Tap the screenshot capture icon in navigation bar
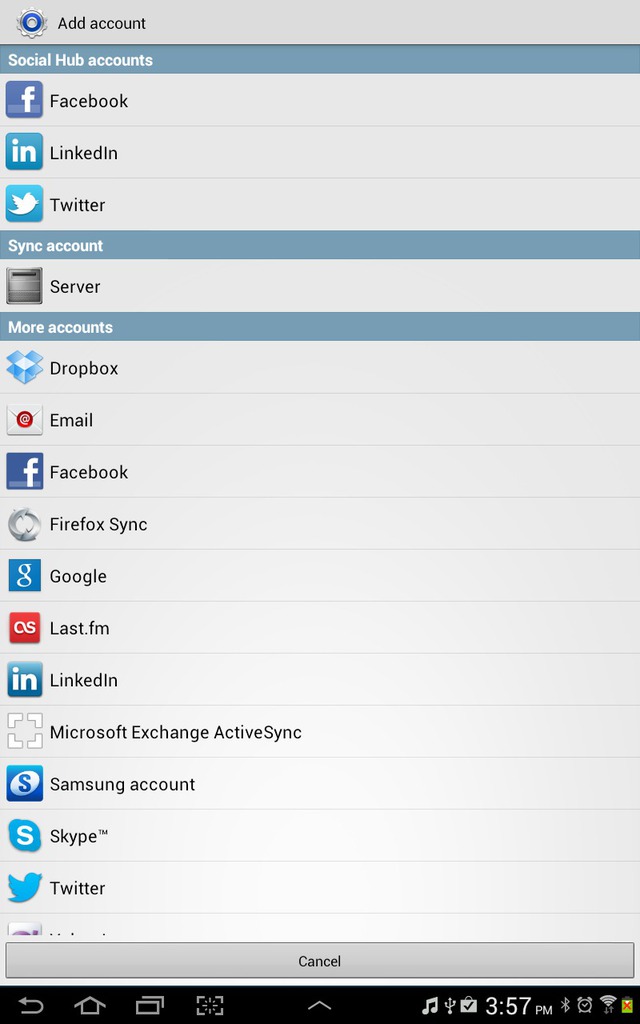The image size is (640, 1024). 210,1006
